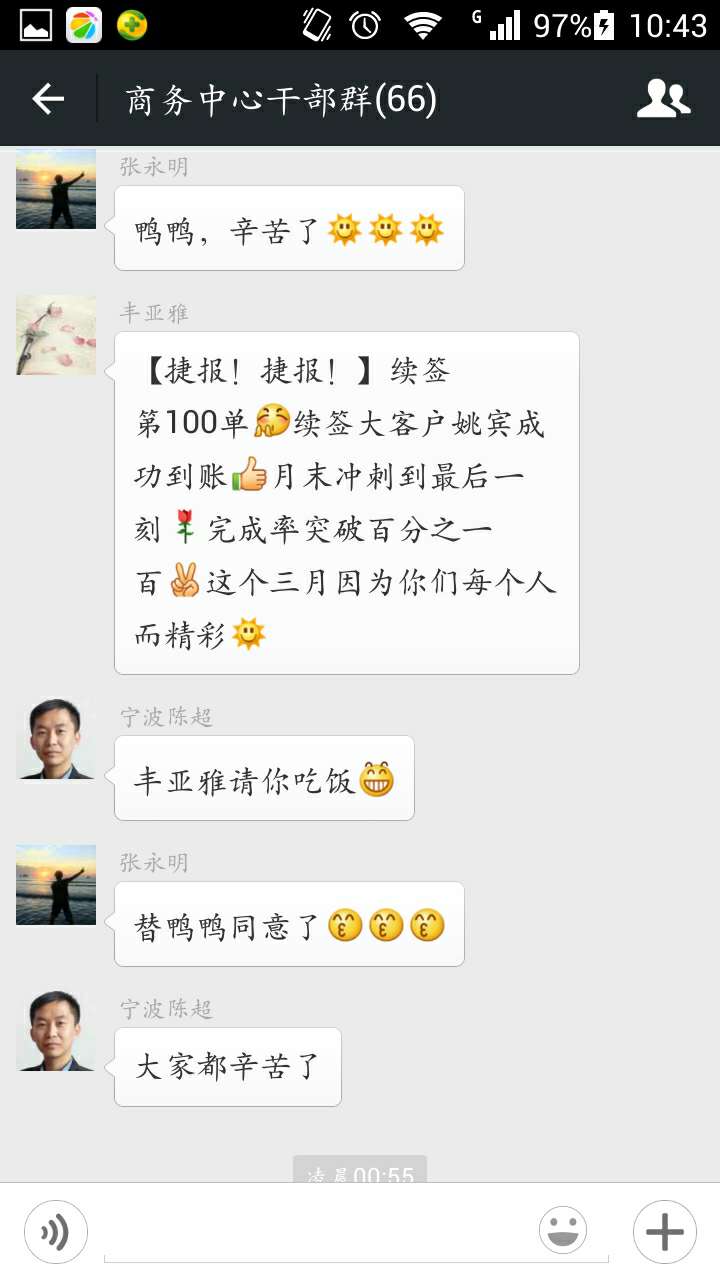Open 丰亚雅's profile avatar
Viewport: 720px width, 1280px height.
point(56,335)
